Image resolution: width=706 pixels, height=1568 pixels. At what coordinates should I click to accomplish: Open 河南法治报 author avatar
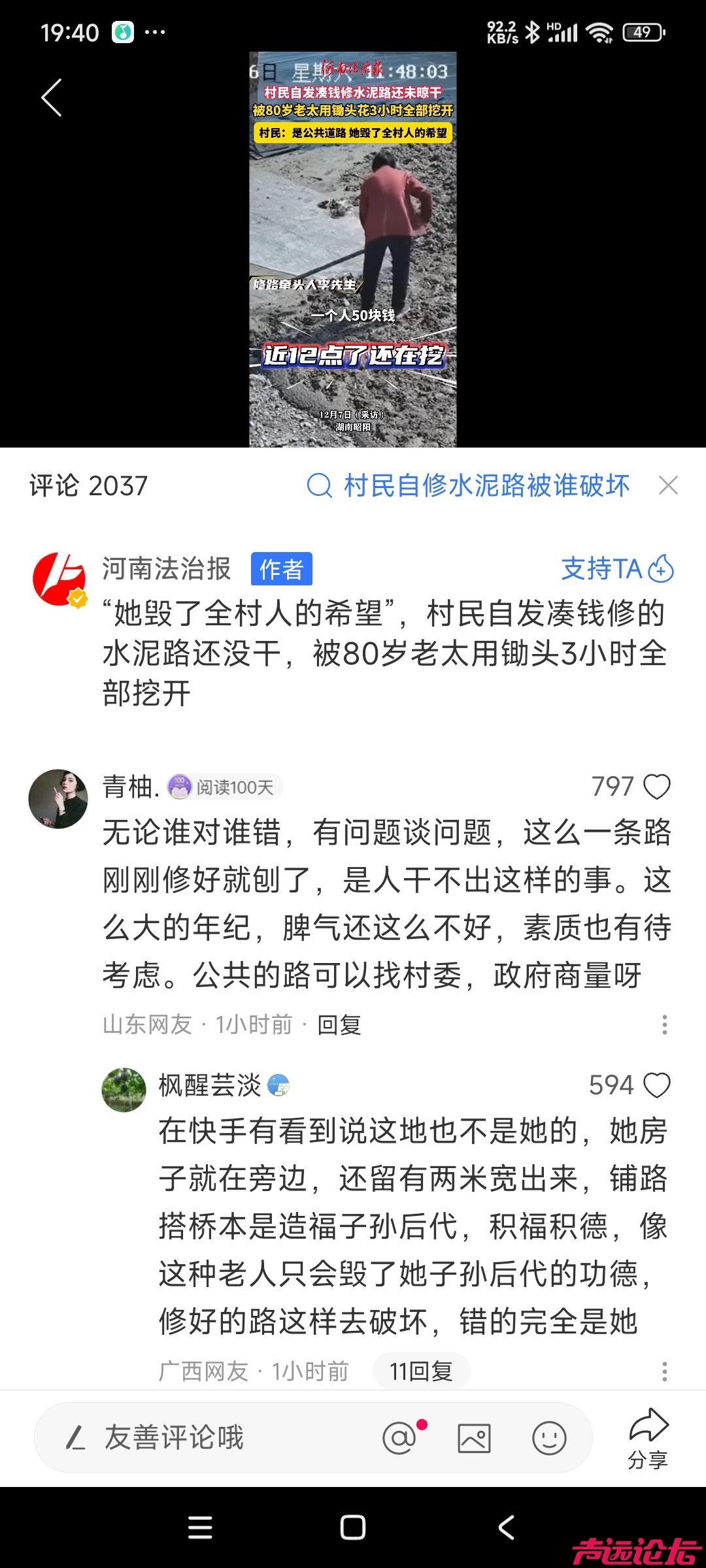pos(59,579)
